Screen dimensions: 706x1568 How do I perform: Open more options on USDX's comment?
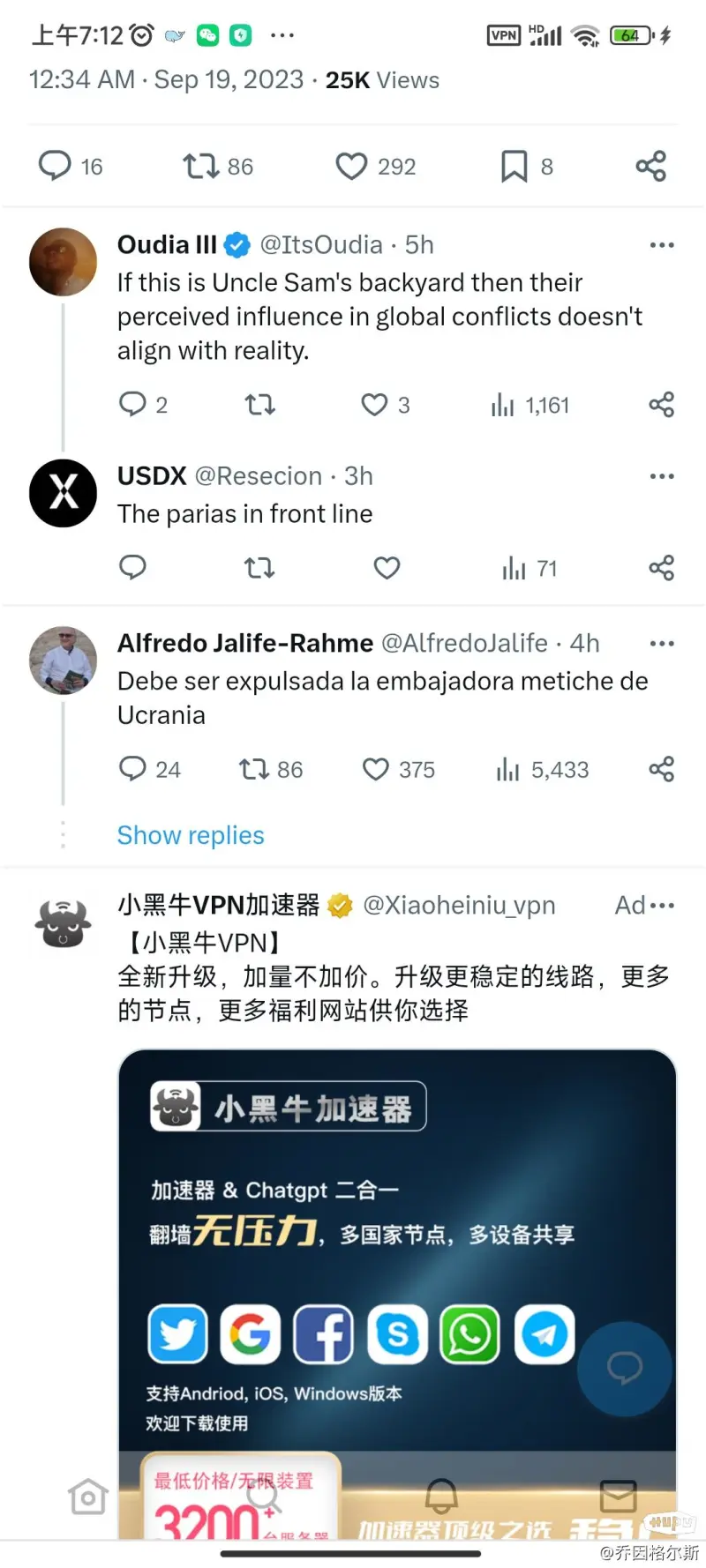pos(662,476)
